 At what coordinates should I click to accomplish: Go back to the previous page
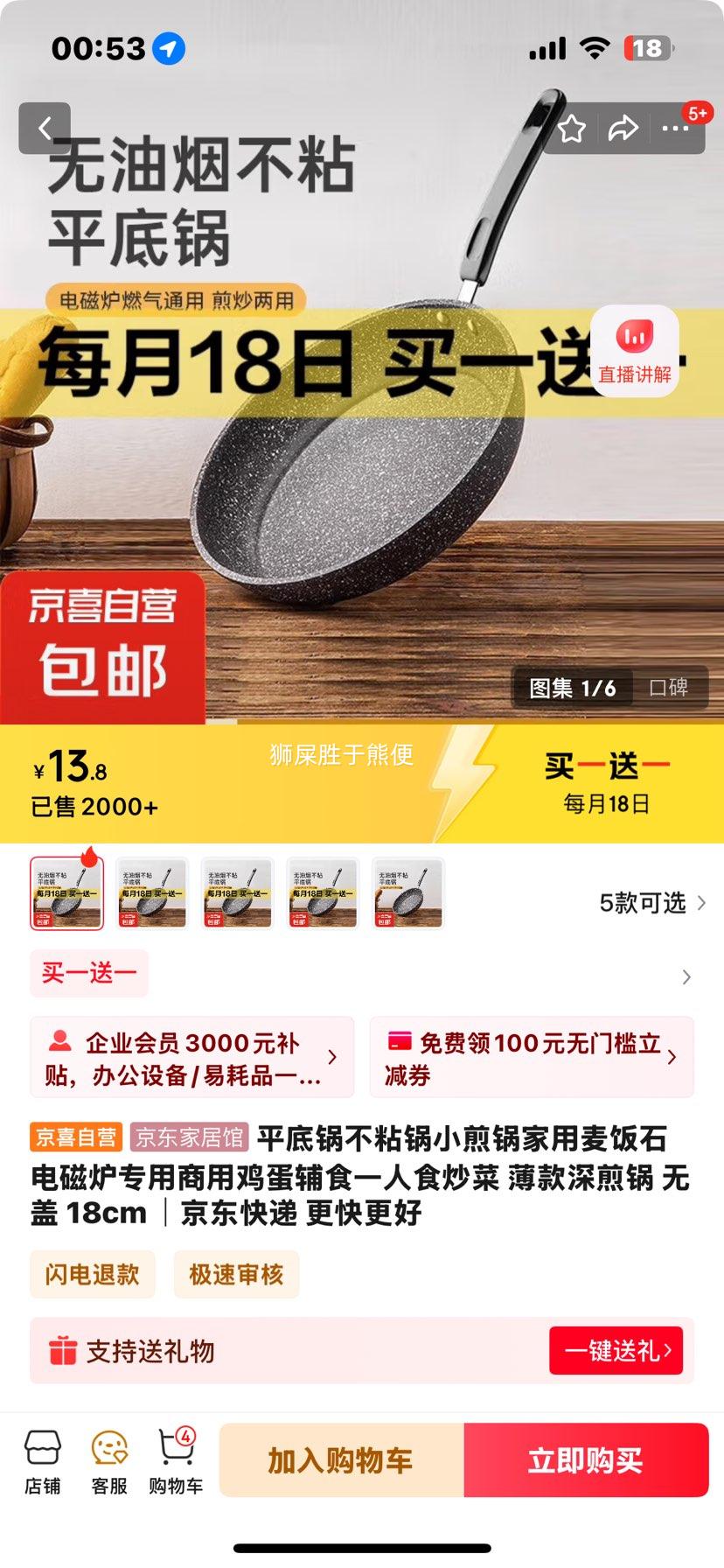[x=45, y=129]
